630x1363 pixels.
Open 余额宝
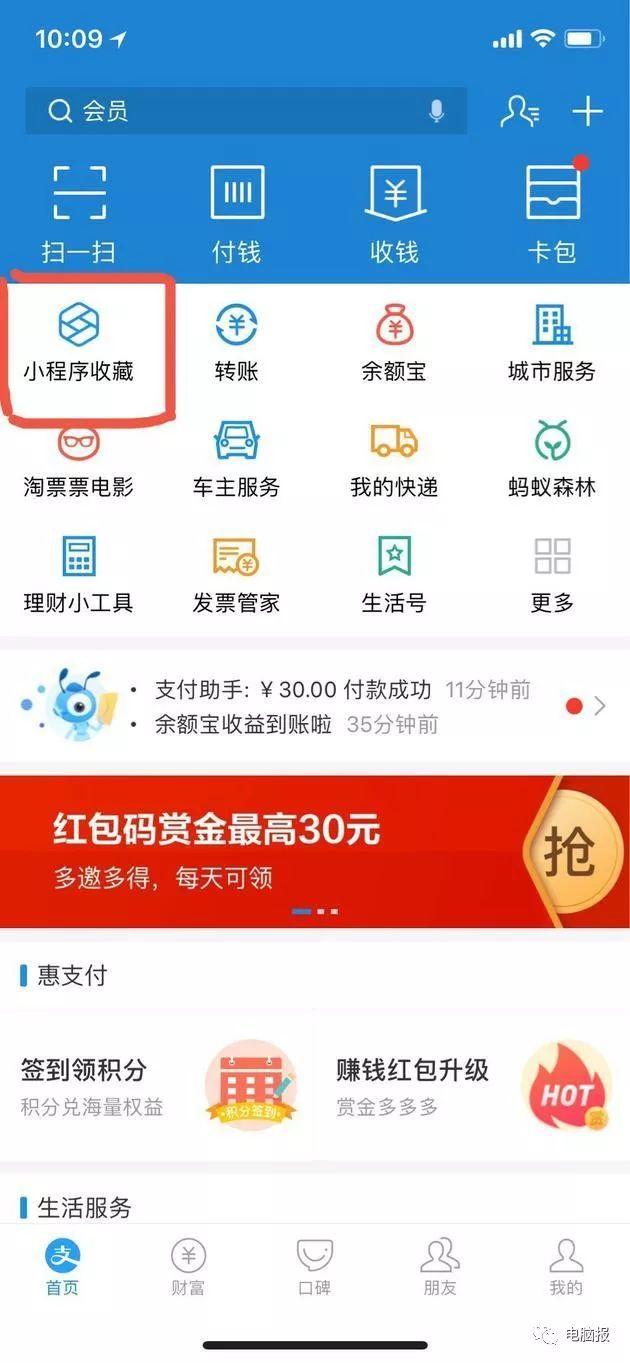(394, 344)
